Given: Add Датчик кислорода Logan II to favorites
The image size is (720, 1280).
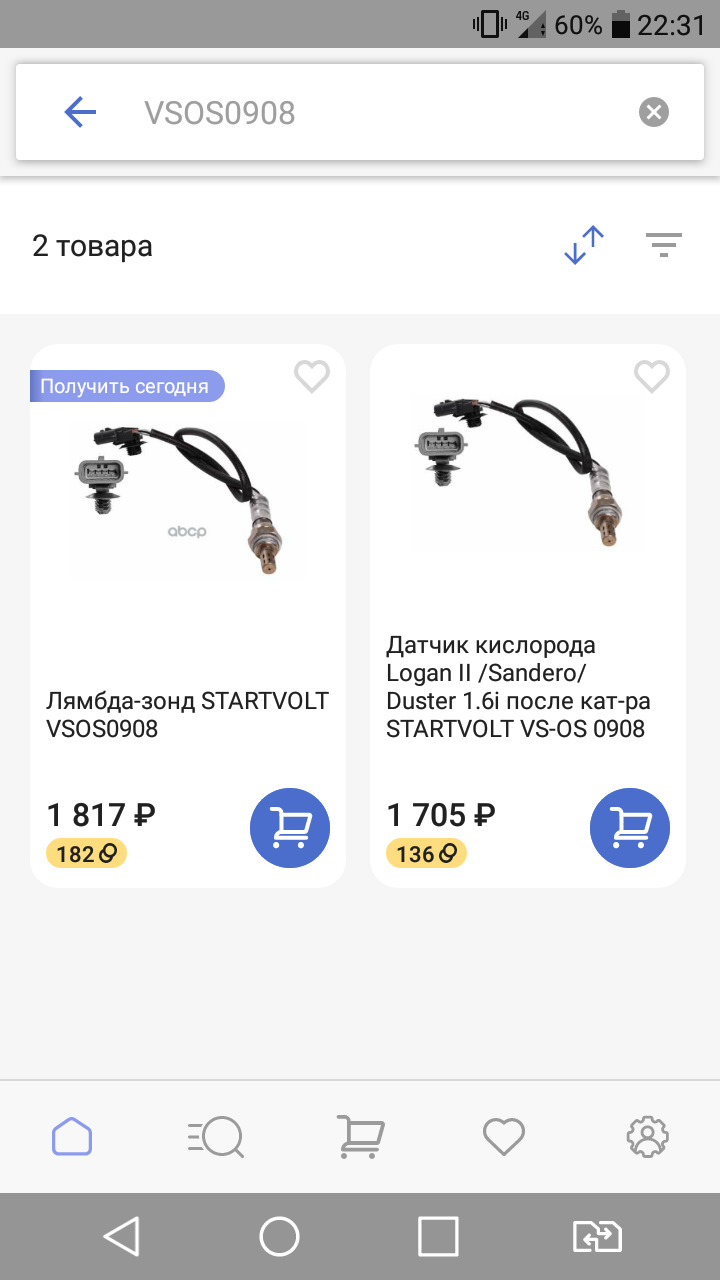Looking at the screenshot, I should coord(652,377).
